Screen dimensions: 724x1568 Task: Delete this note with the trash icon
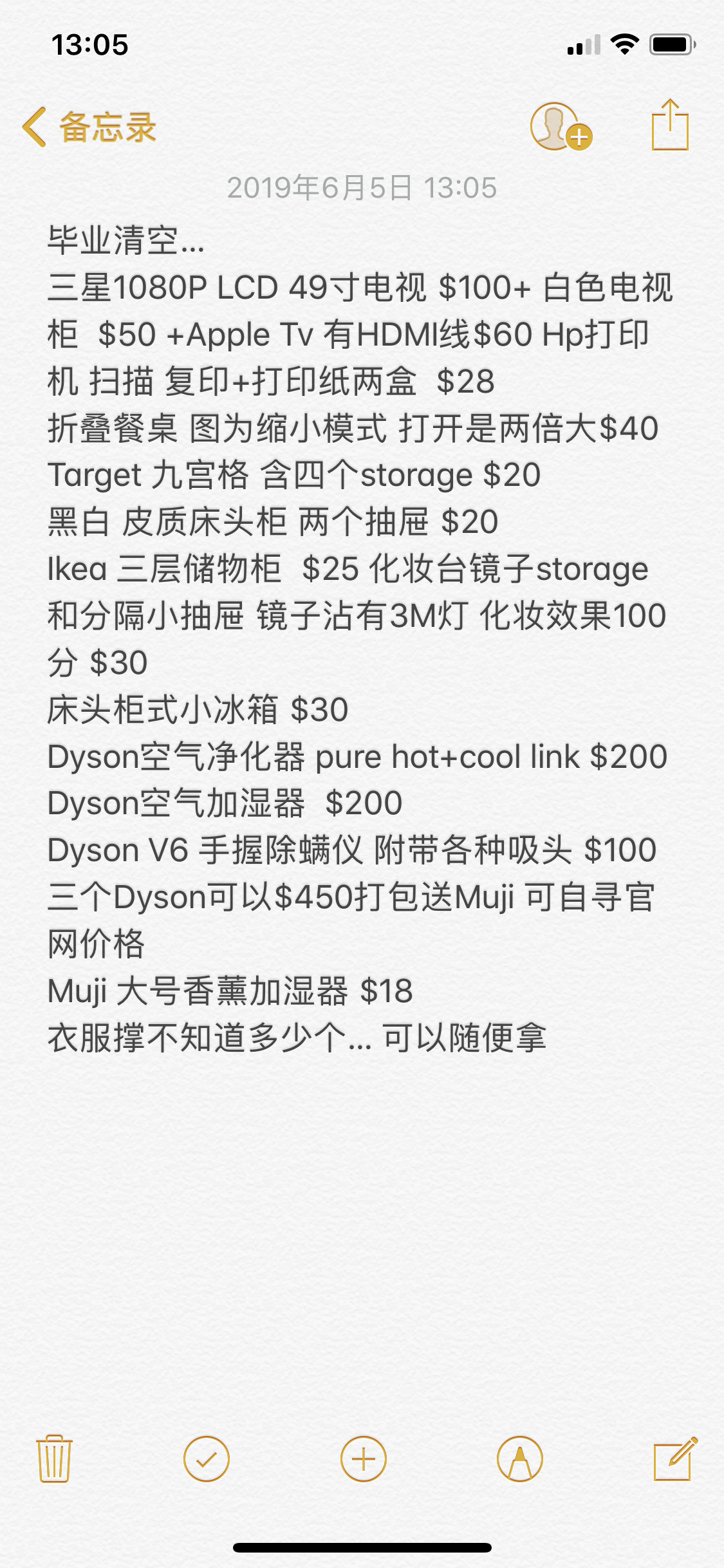[x=54, y=1459]
